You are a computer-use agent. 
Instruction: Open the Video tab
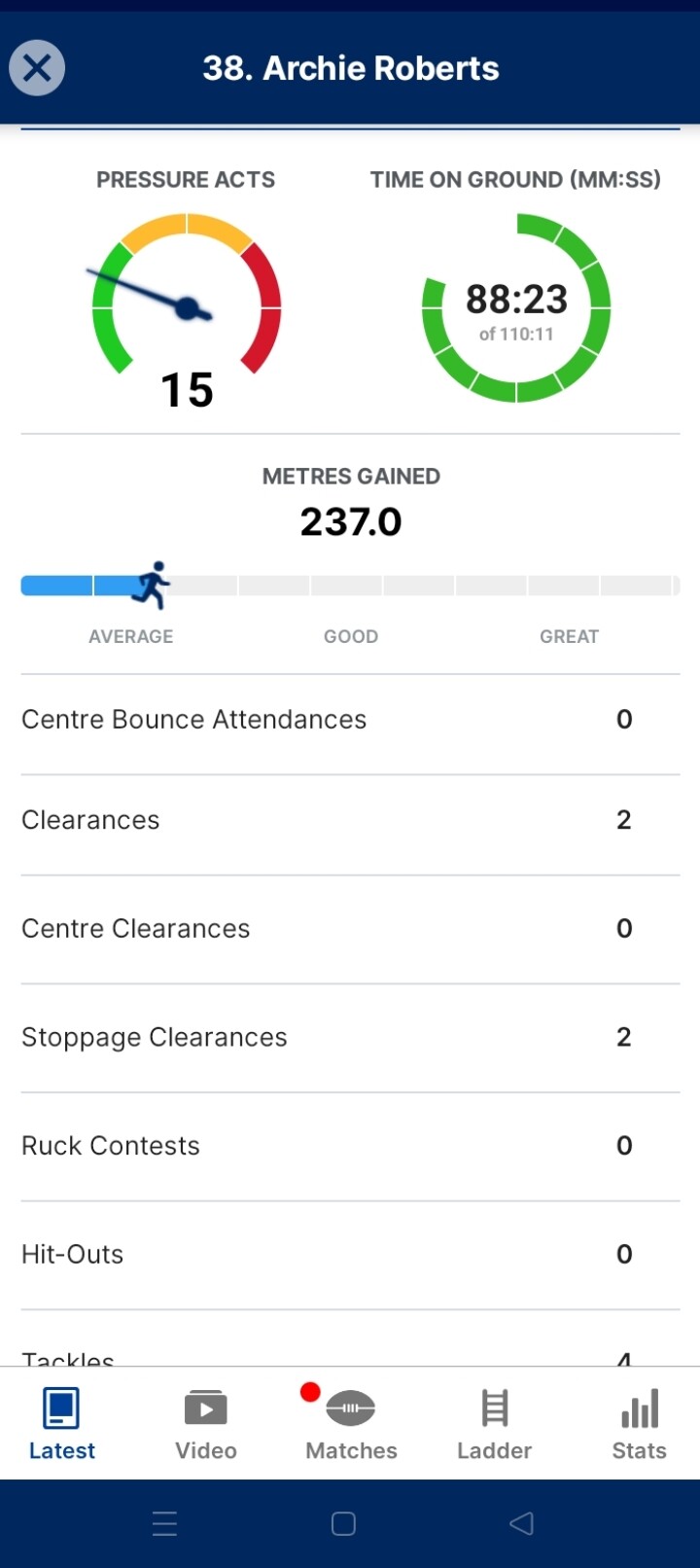click(x=206, y=1424)
